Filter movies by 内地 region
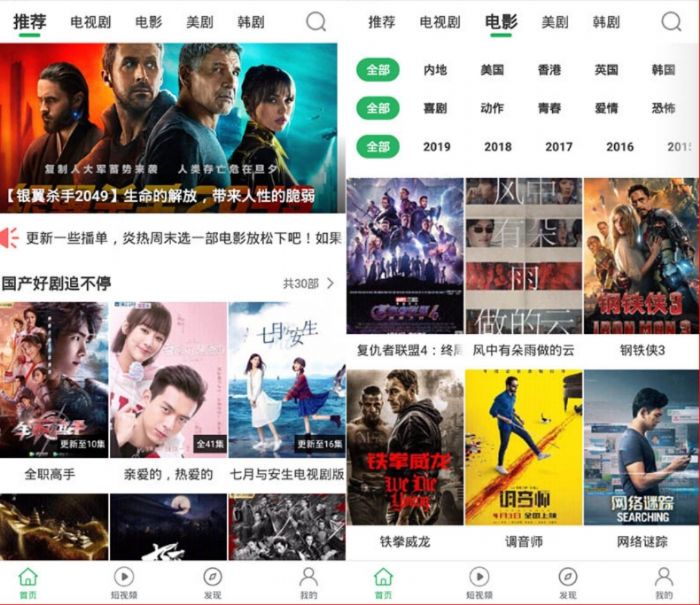 point(435,70)
